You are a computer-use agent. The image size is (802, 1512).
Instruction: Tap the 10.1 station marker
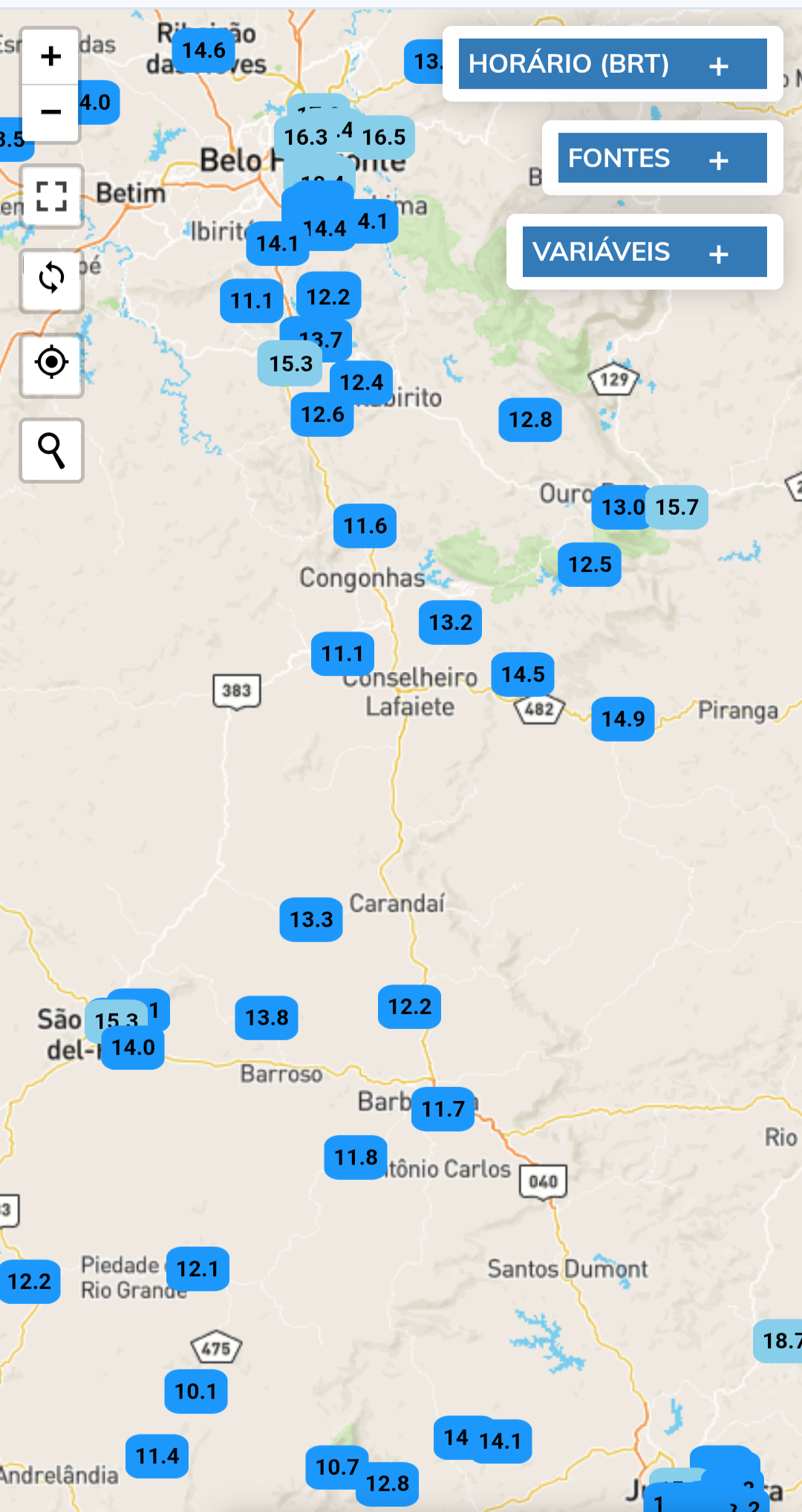(195, 1391)
